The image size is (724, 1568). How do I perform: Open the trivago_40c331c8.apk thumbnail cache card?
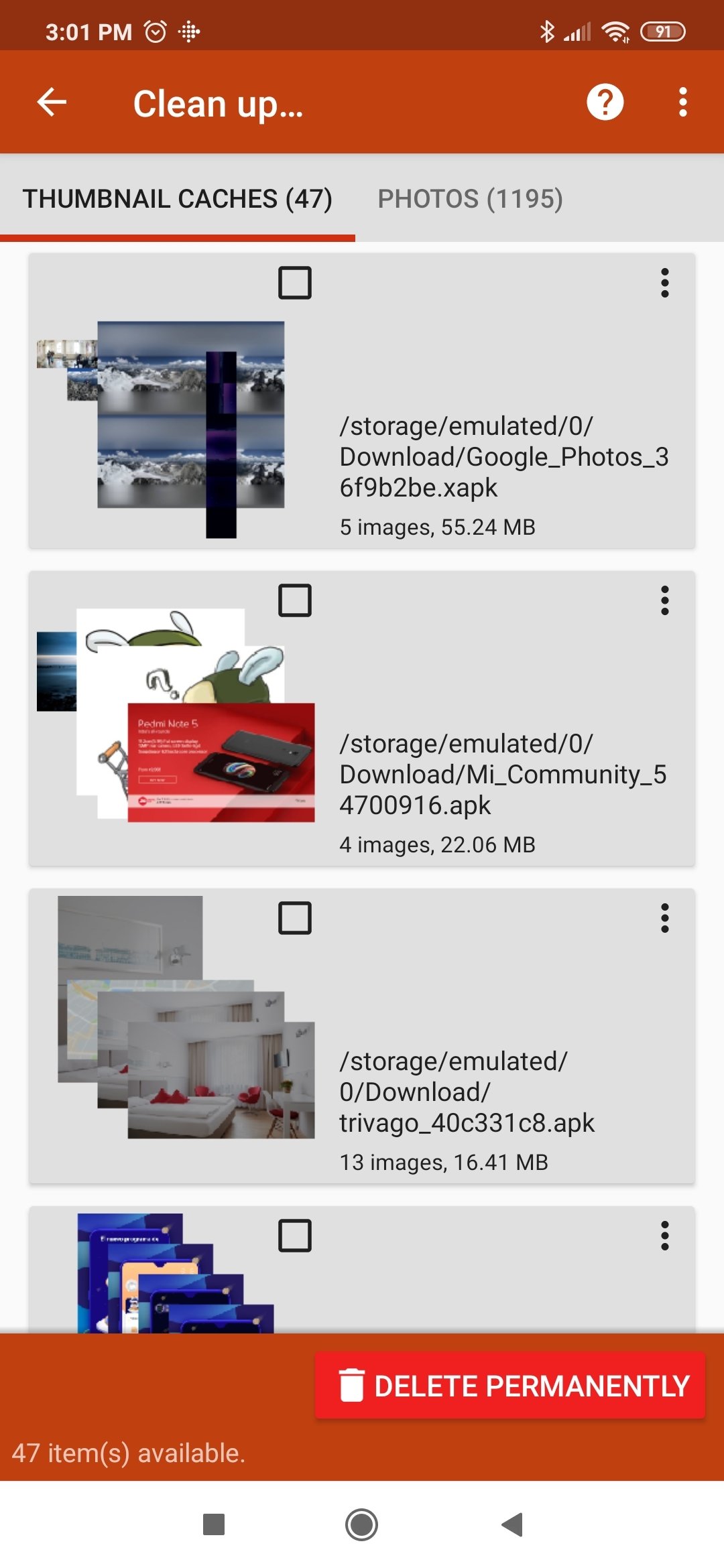(362, 1036)
